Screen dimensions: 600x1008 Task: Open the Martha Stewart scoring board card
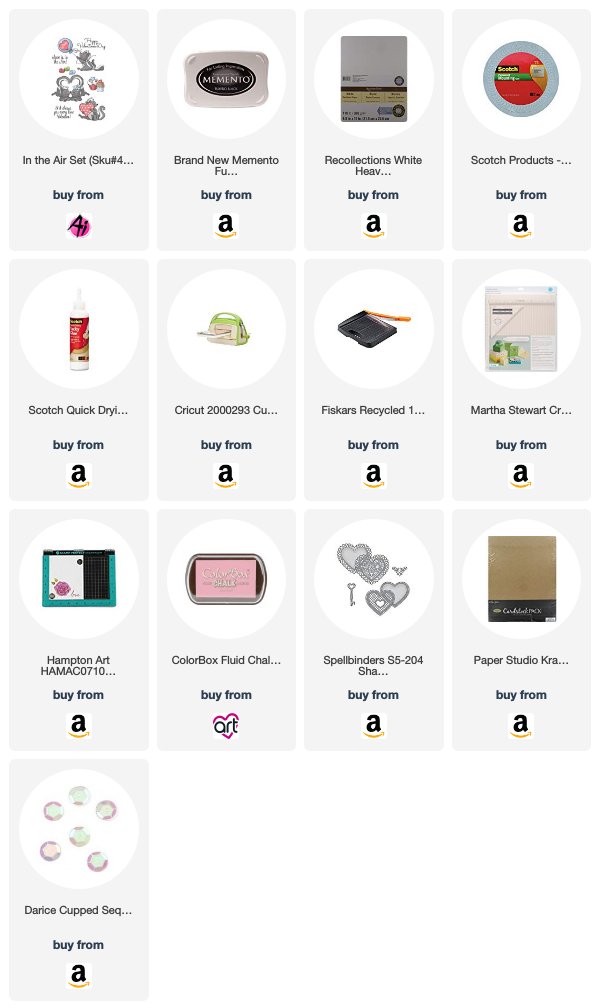tap(522, 380)
